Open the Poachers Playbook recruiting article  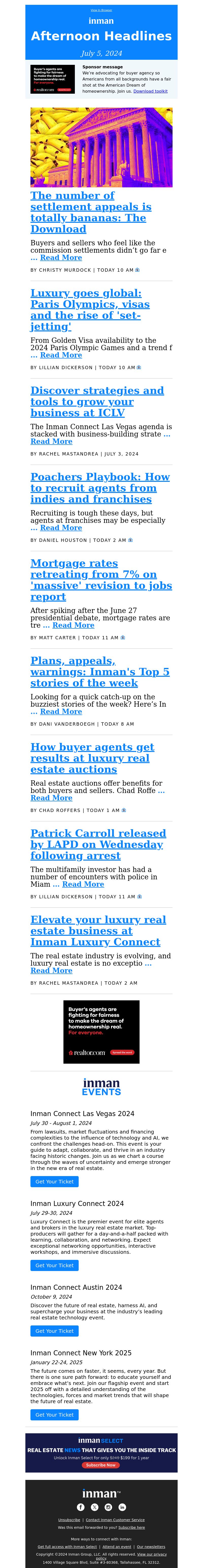[100, 488]
